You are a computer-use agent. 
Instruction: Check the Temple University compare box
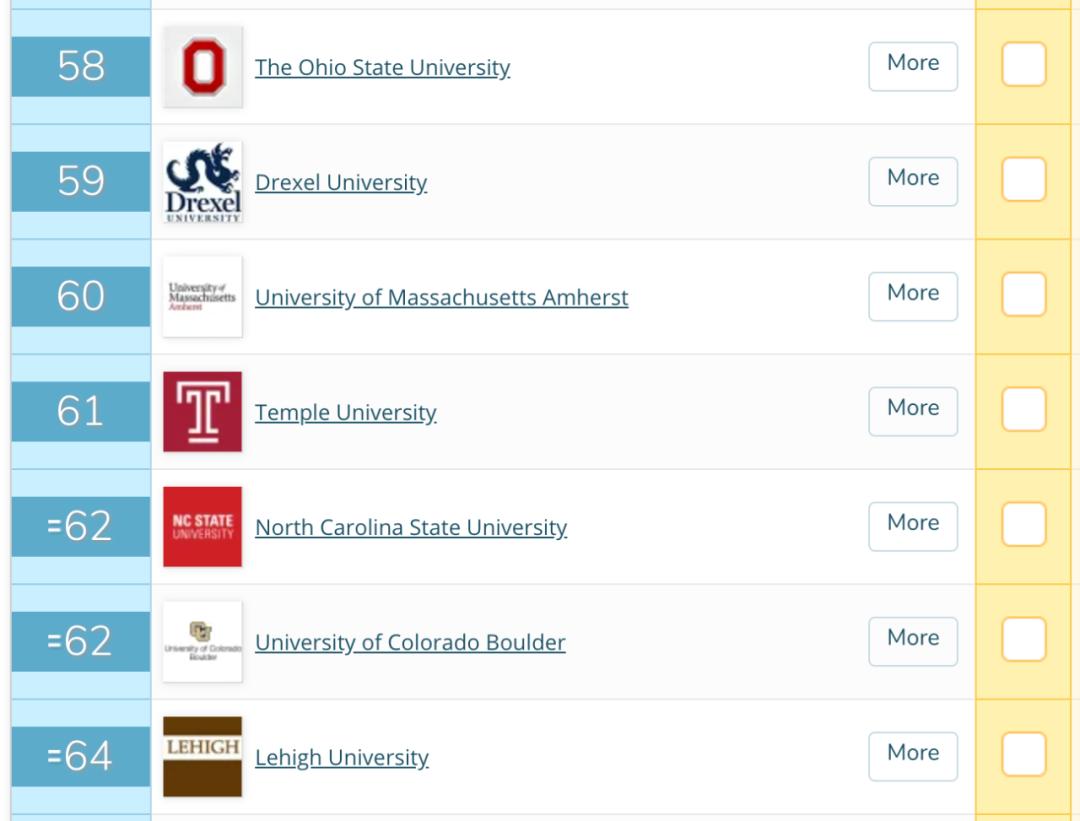click(x=1023, y=411)
